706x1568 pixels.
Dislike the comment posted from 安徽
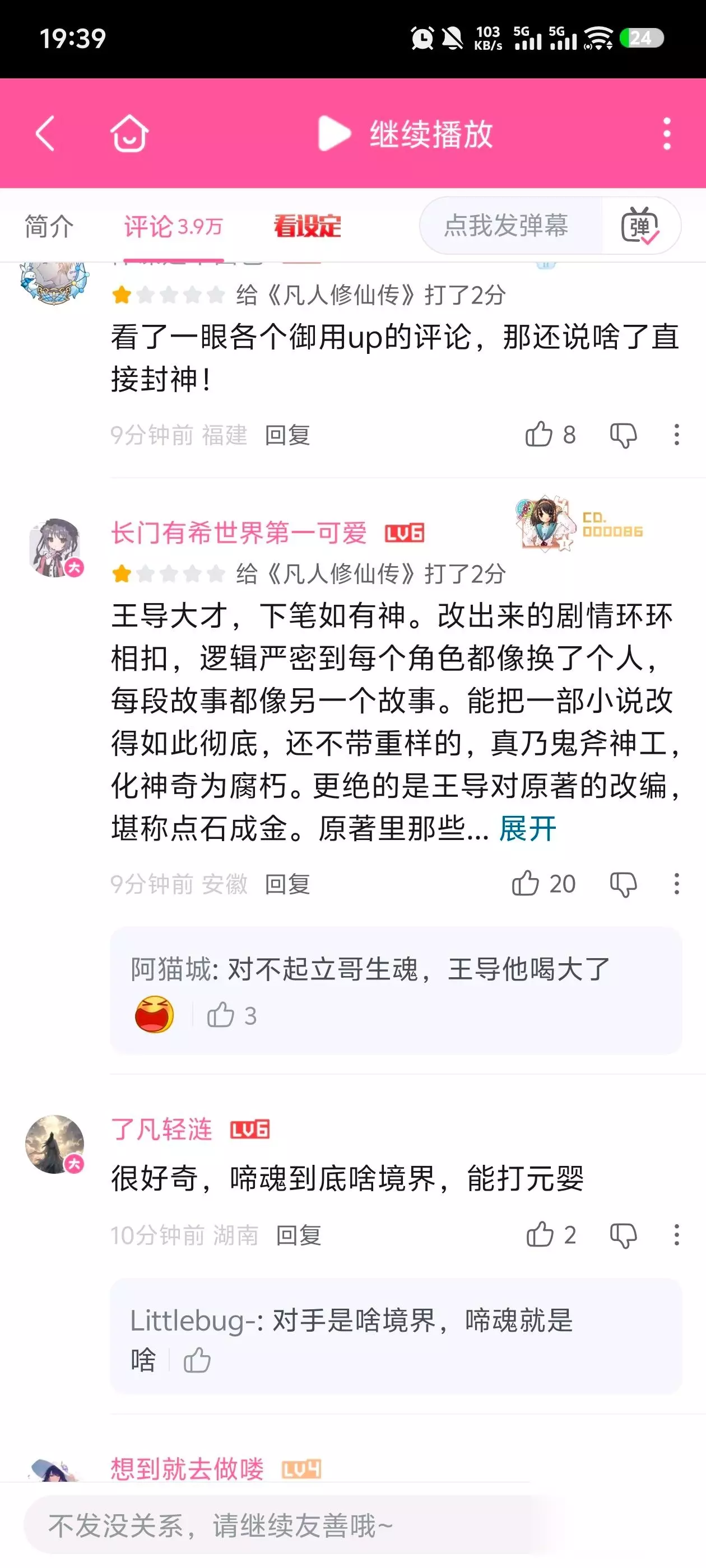pyautogui.click(x=623, y=884)
